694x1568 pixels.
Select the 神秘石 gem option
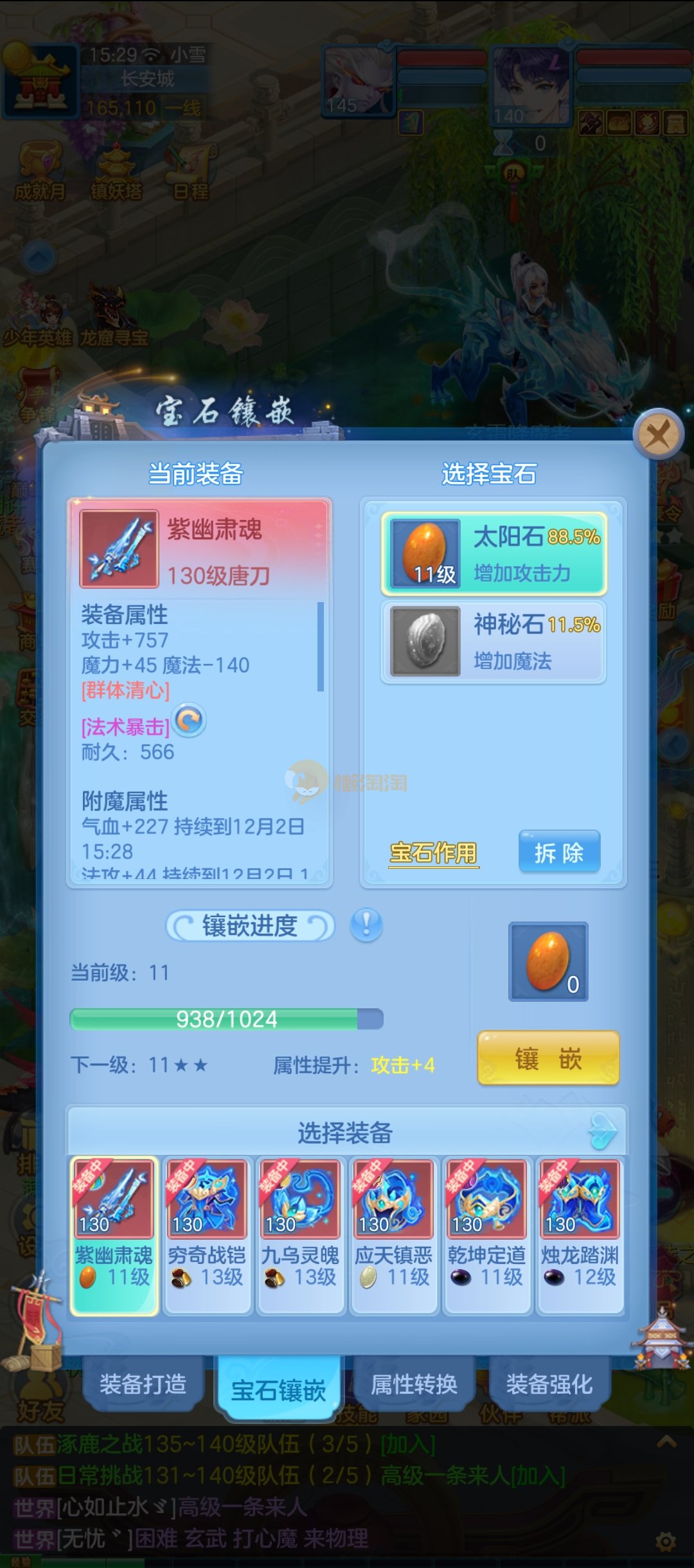[x=494, y=641]
